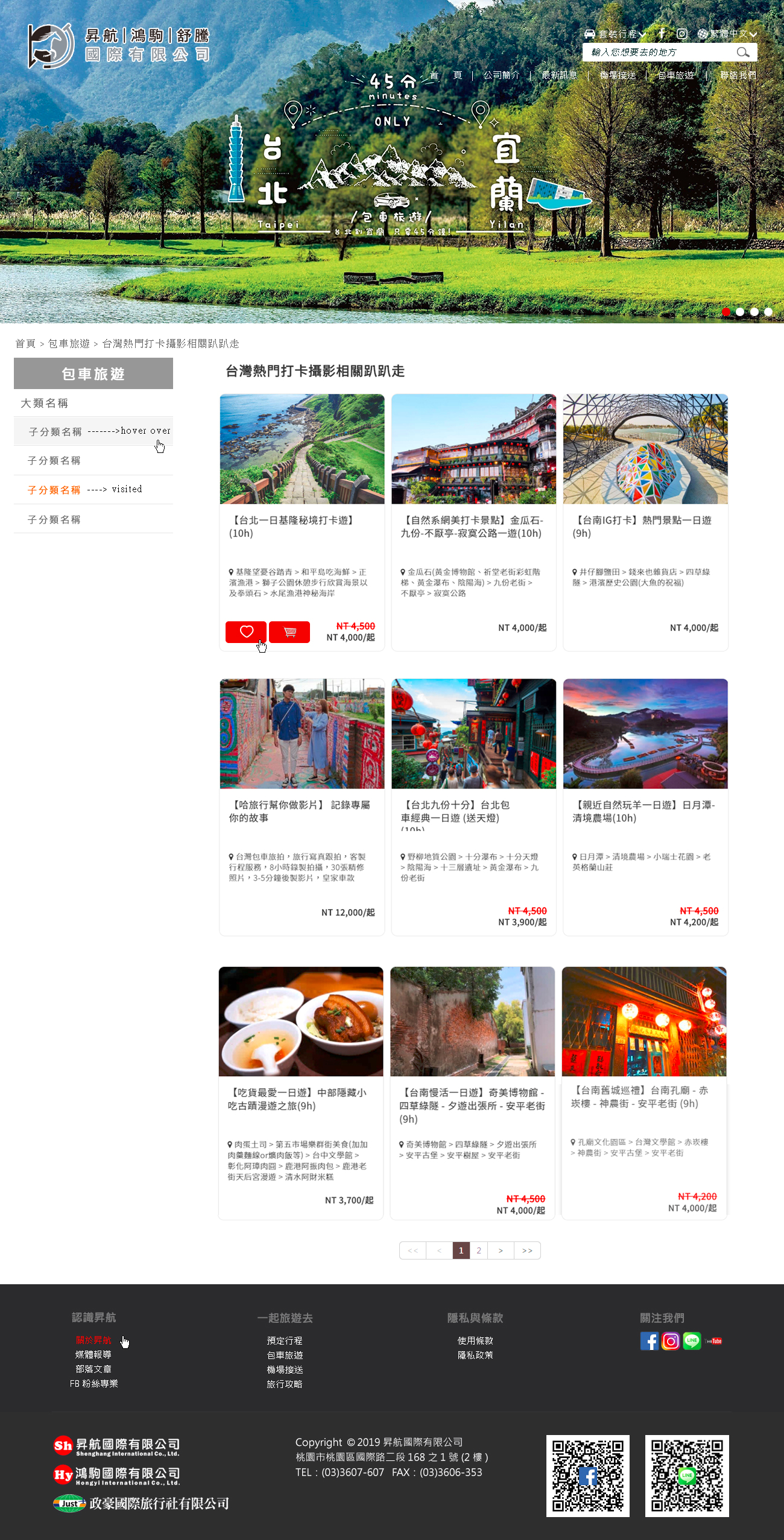Open the 繁體中文 language dropdown
The height and width of the screenshot is (1540, 784).
[x=727, y=34]
